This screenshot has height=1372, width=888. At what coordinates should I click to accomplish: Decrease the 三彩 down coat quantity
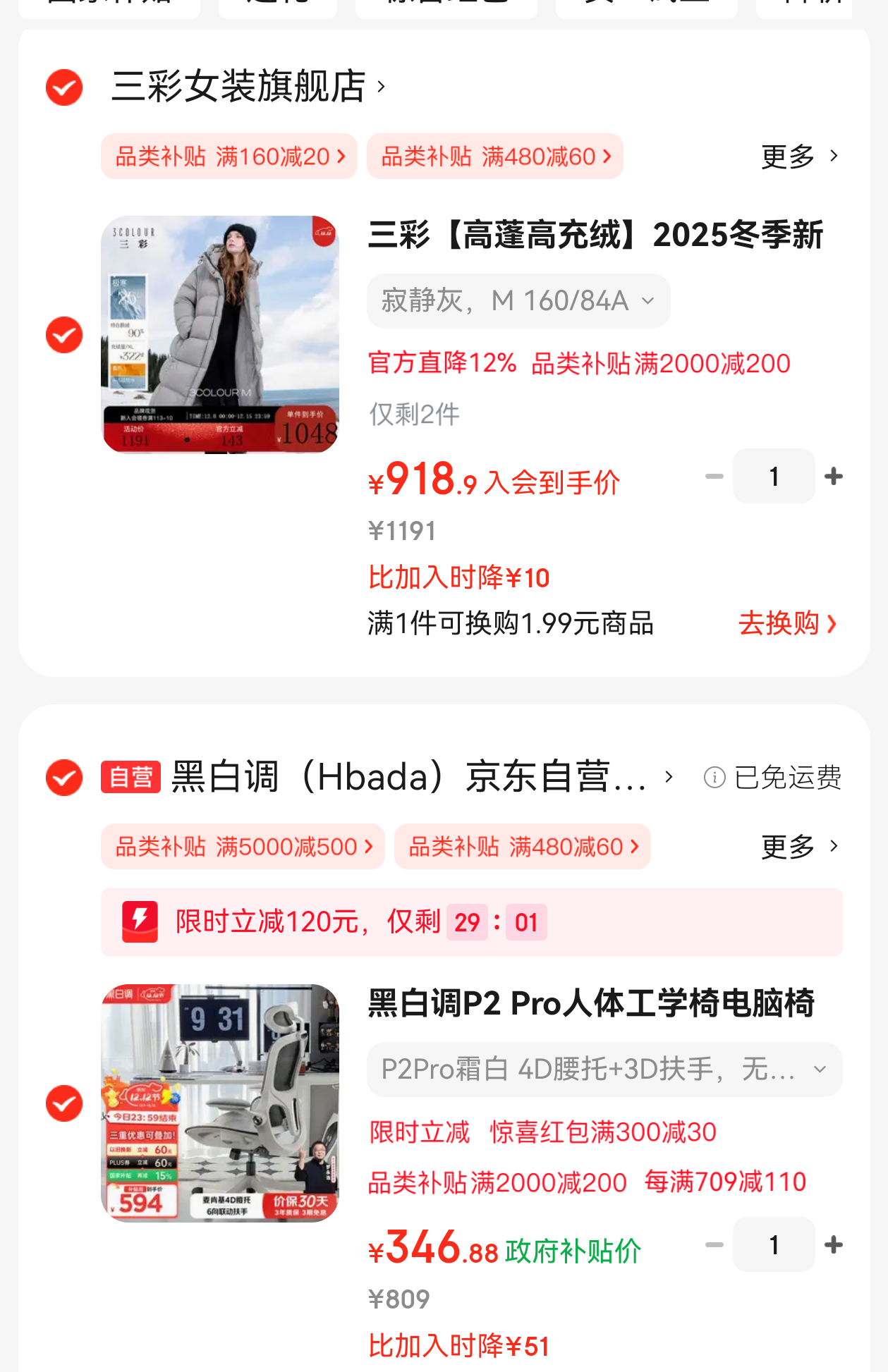[x=714, y=477]
